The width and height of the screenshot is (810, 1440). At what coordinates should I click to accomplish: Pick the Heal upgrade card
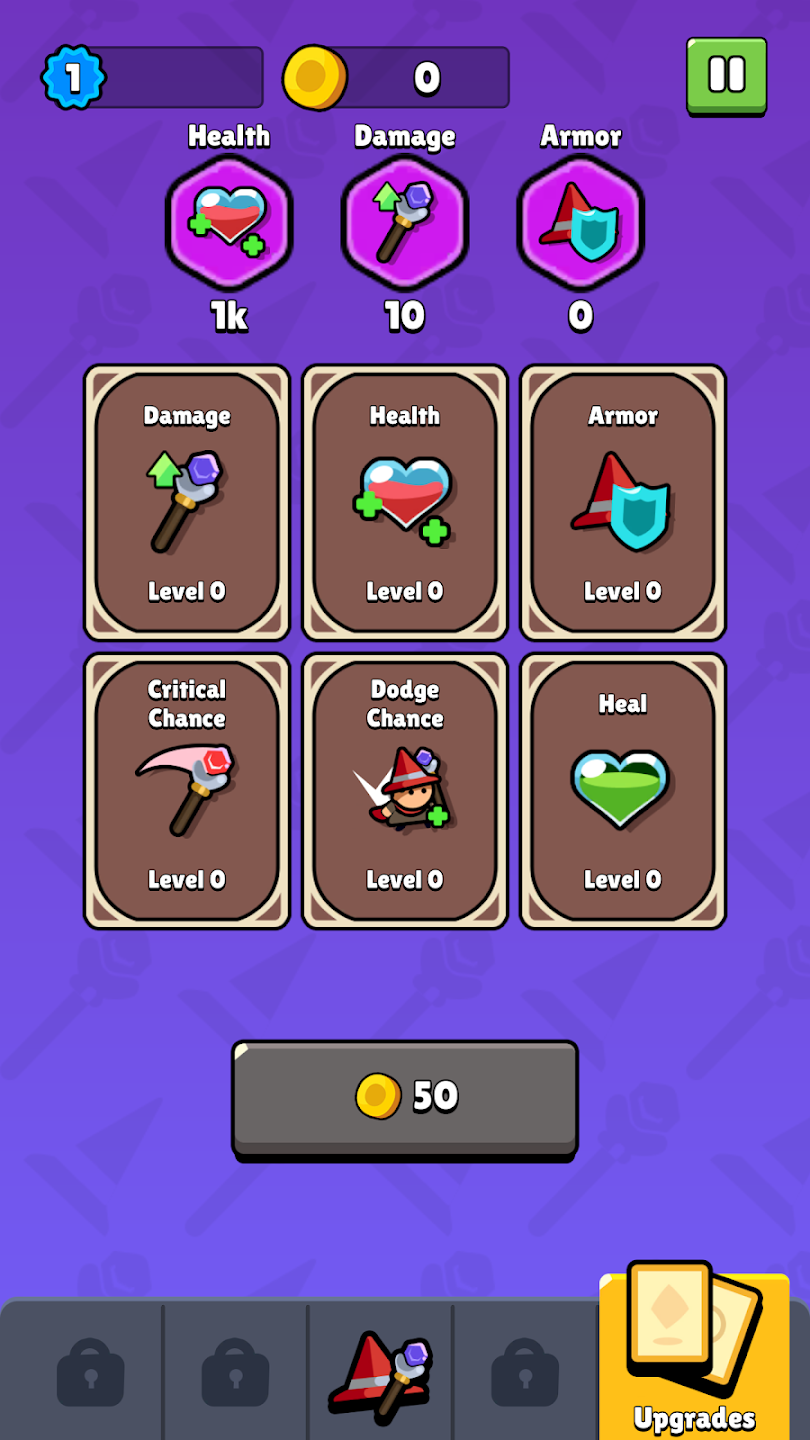pyautogui.click(x=623, y=791)
